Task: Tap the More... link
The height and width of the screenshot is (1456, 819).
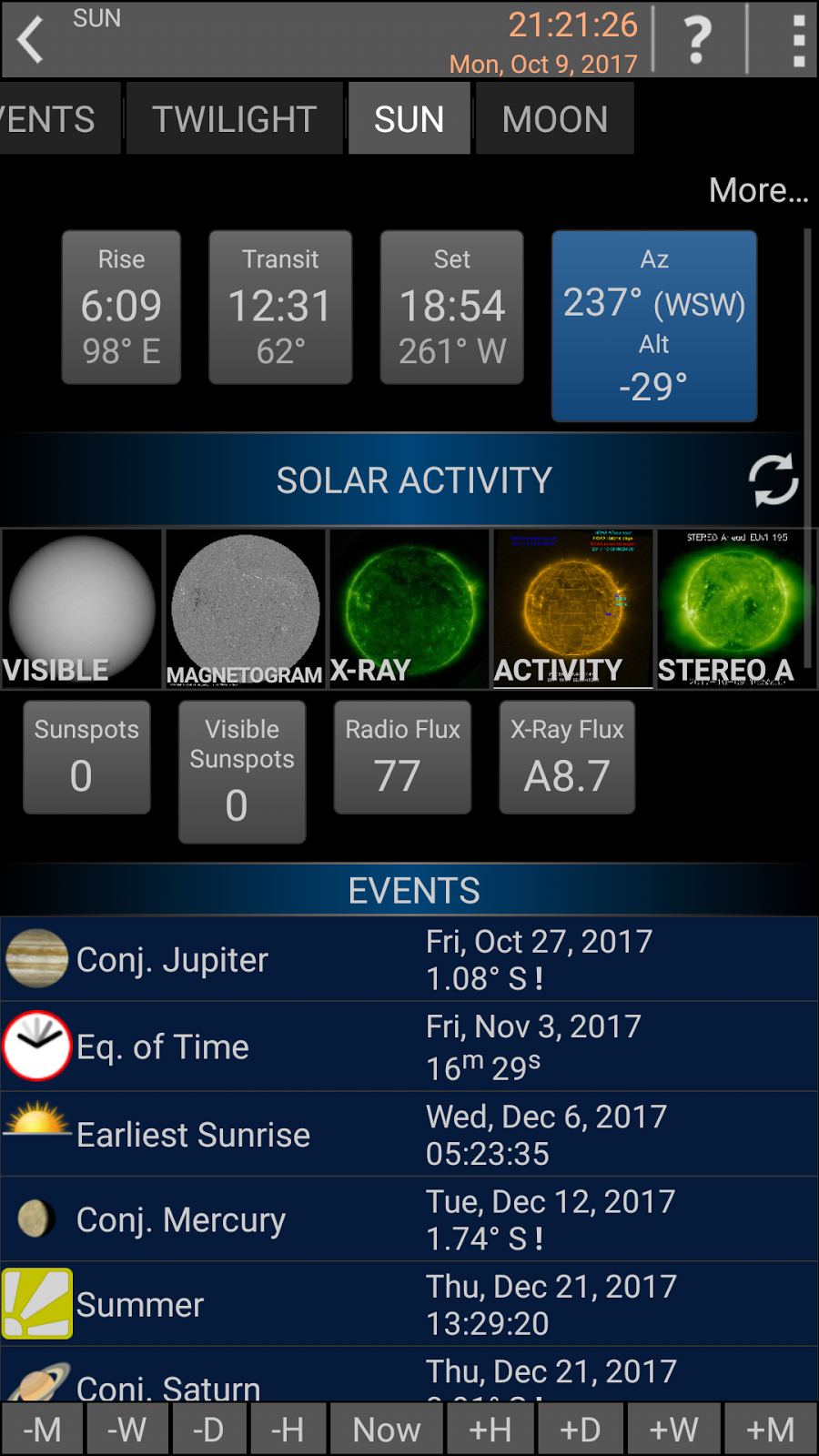Action: (758, 190)
